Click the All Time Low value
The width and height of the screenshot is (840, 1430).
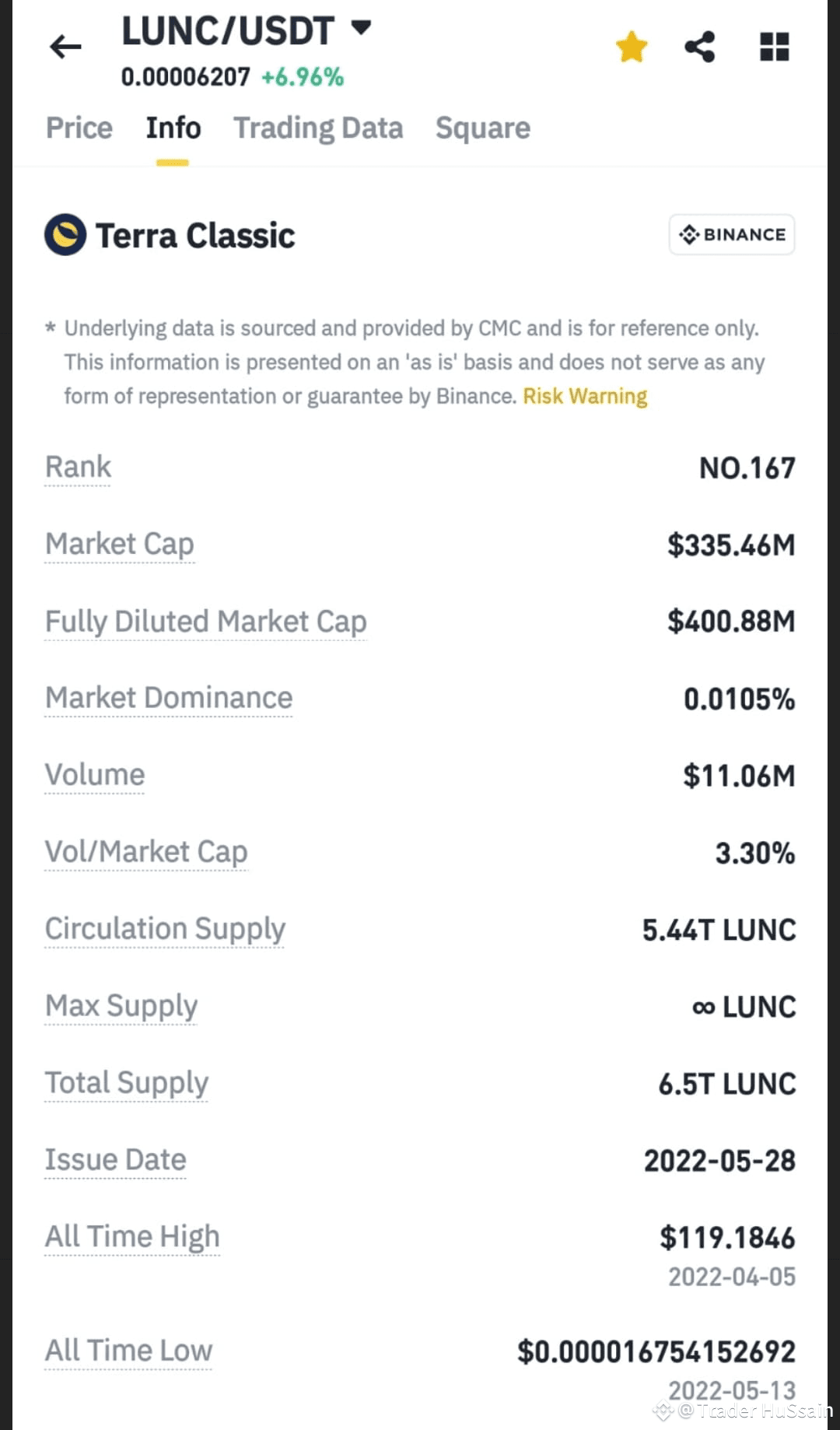[656, 1351]
